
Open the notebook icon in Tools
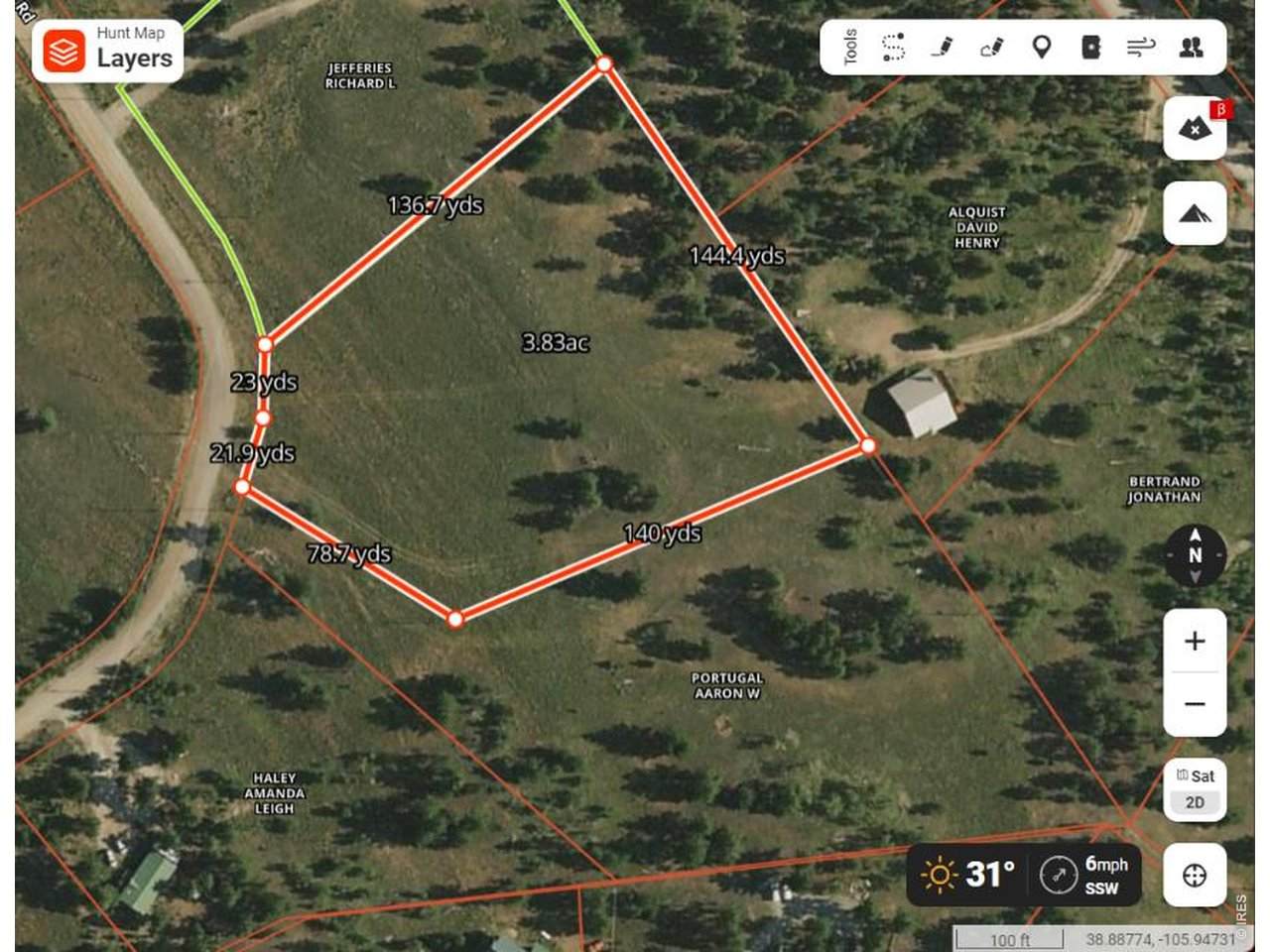pos(1090,47)
